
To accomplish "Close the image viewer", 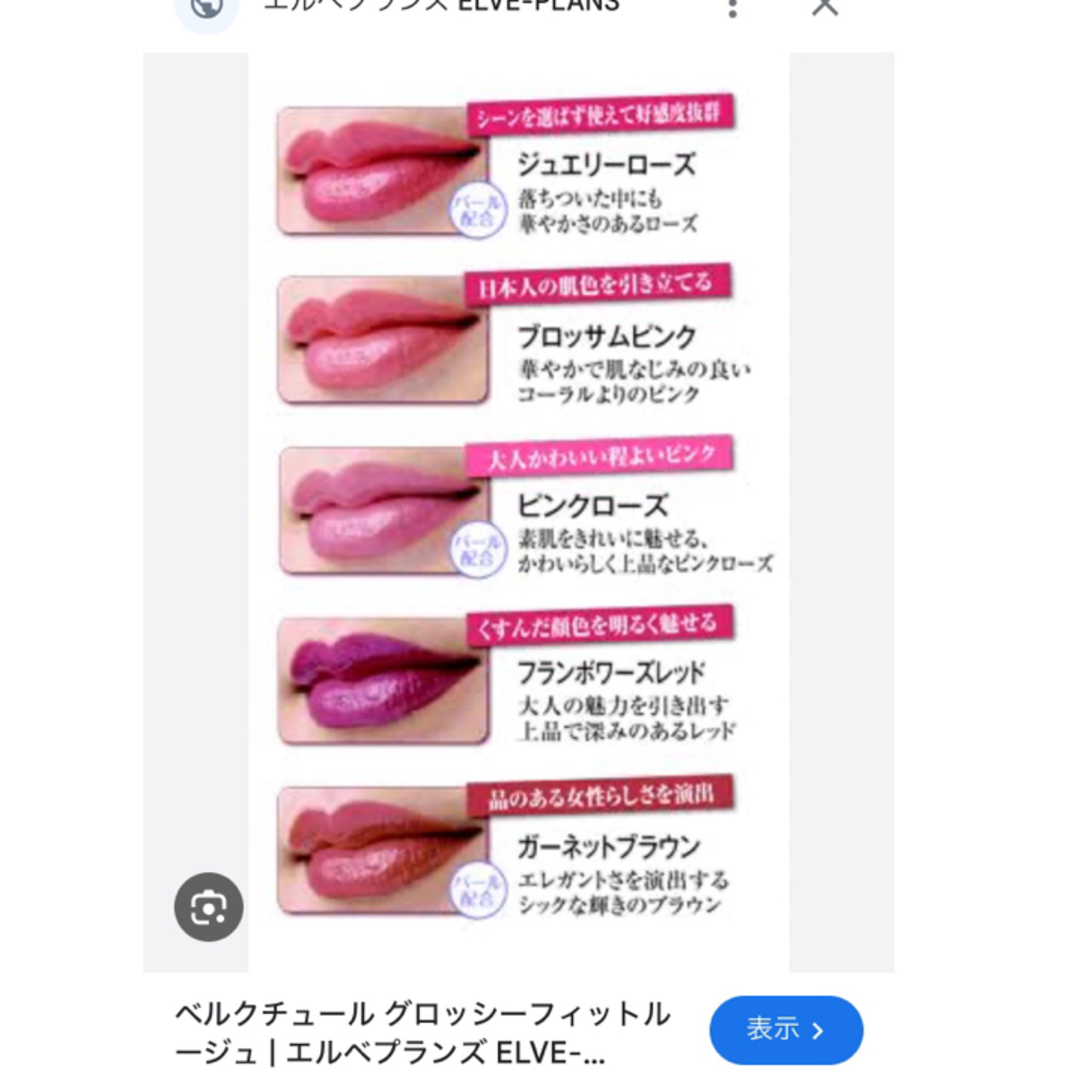I will (824, 6).
